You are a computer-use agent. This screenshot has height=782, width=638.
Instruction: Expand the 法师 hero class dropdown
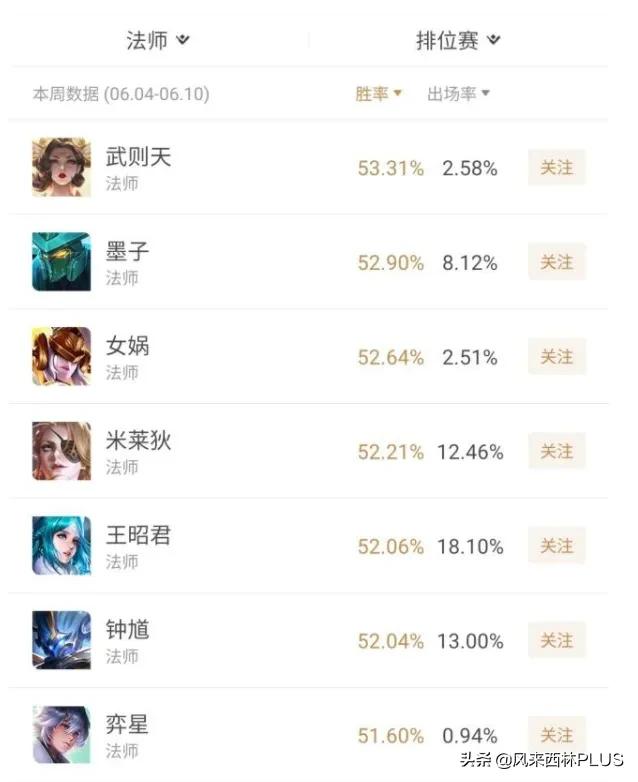point(158,41)
